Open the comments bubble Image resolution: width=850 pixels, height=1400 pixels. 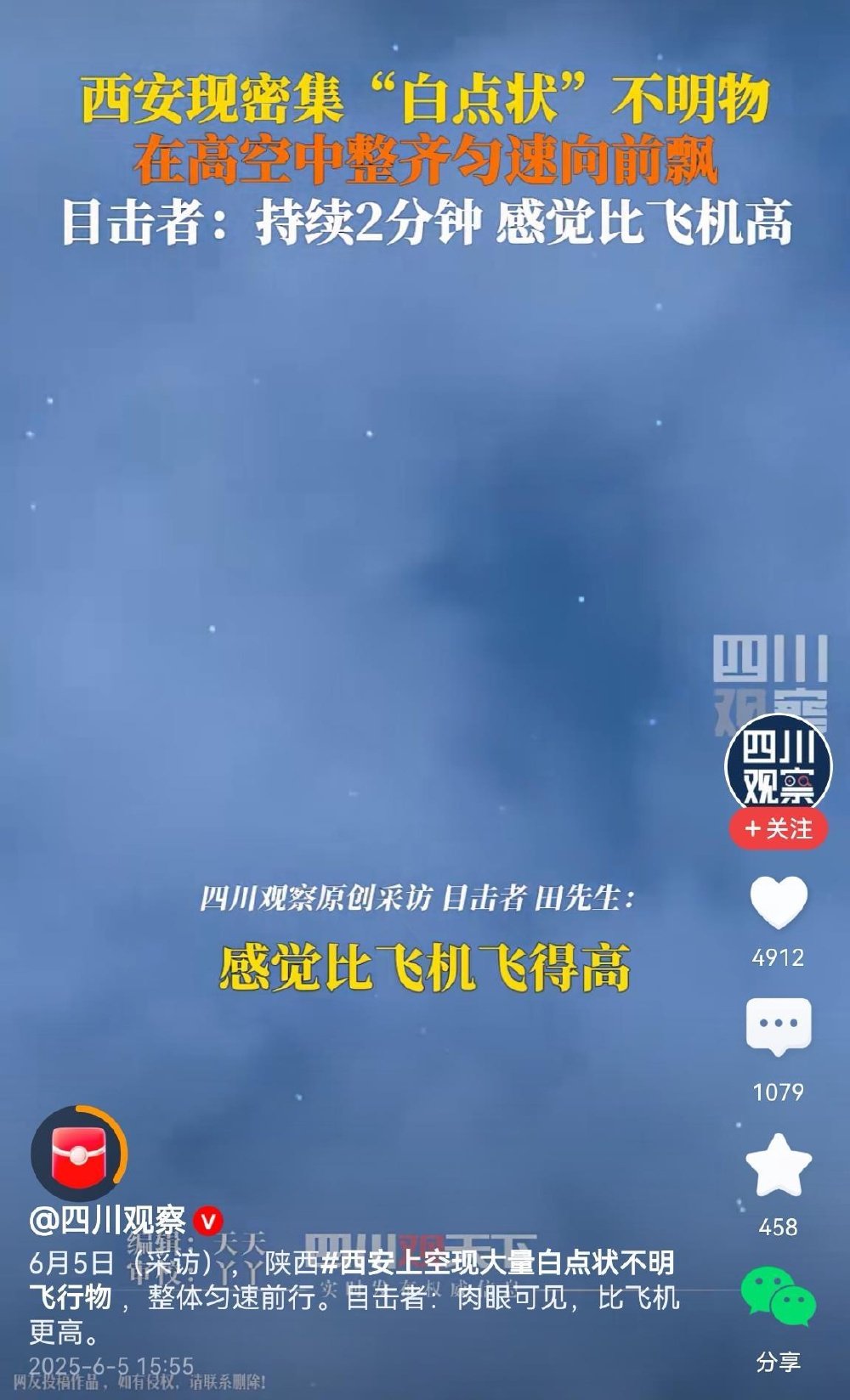[778, 1026]
